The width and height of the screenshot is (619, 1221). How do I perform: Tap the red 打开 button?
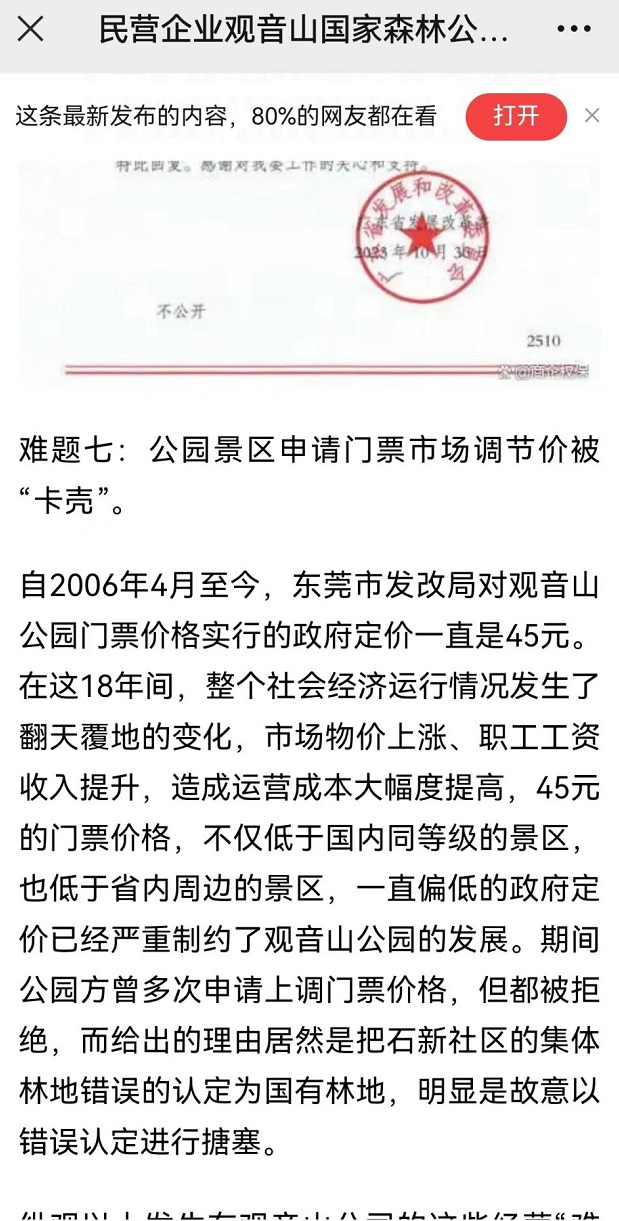[x=516, y=116]
